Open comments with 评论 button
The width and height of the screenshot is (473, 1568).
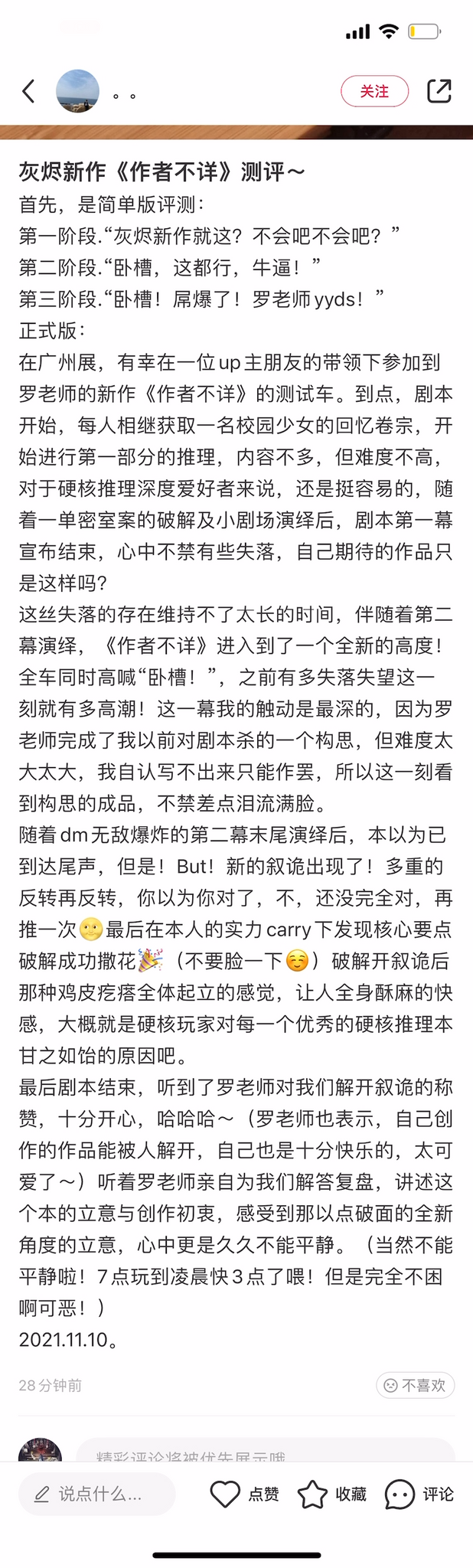(419, 1494)
